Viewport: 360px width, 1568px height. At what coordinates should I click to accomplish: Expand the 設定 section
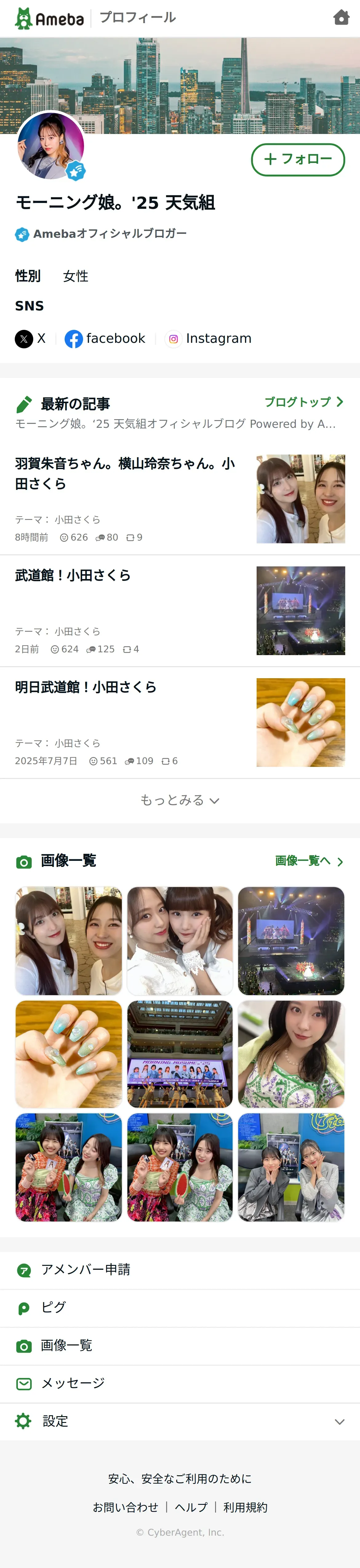tap(179, 1421)
